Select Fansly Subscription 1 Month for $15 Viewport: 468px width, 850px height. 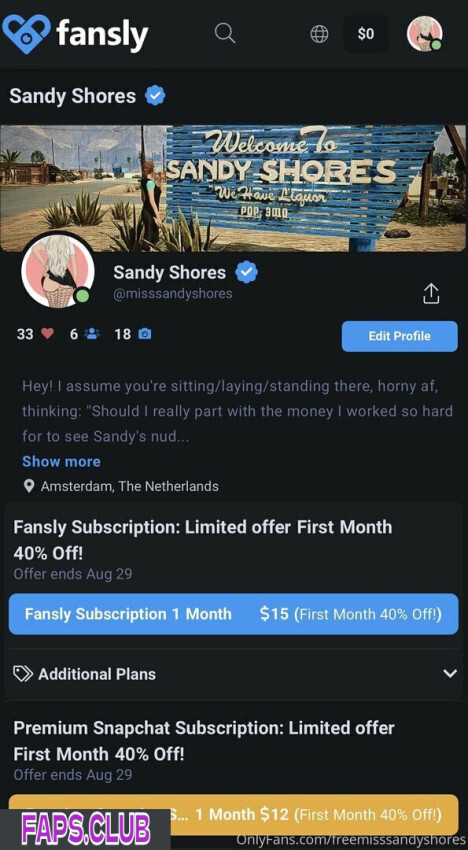[x=234, y=614]
